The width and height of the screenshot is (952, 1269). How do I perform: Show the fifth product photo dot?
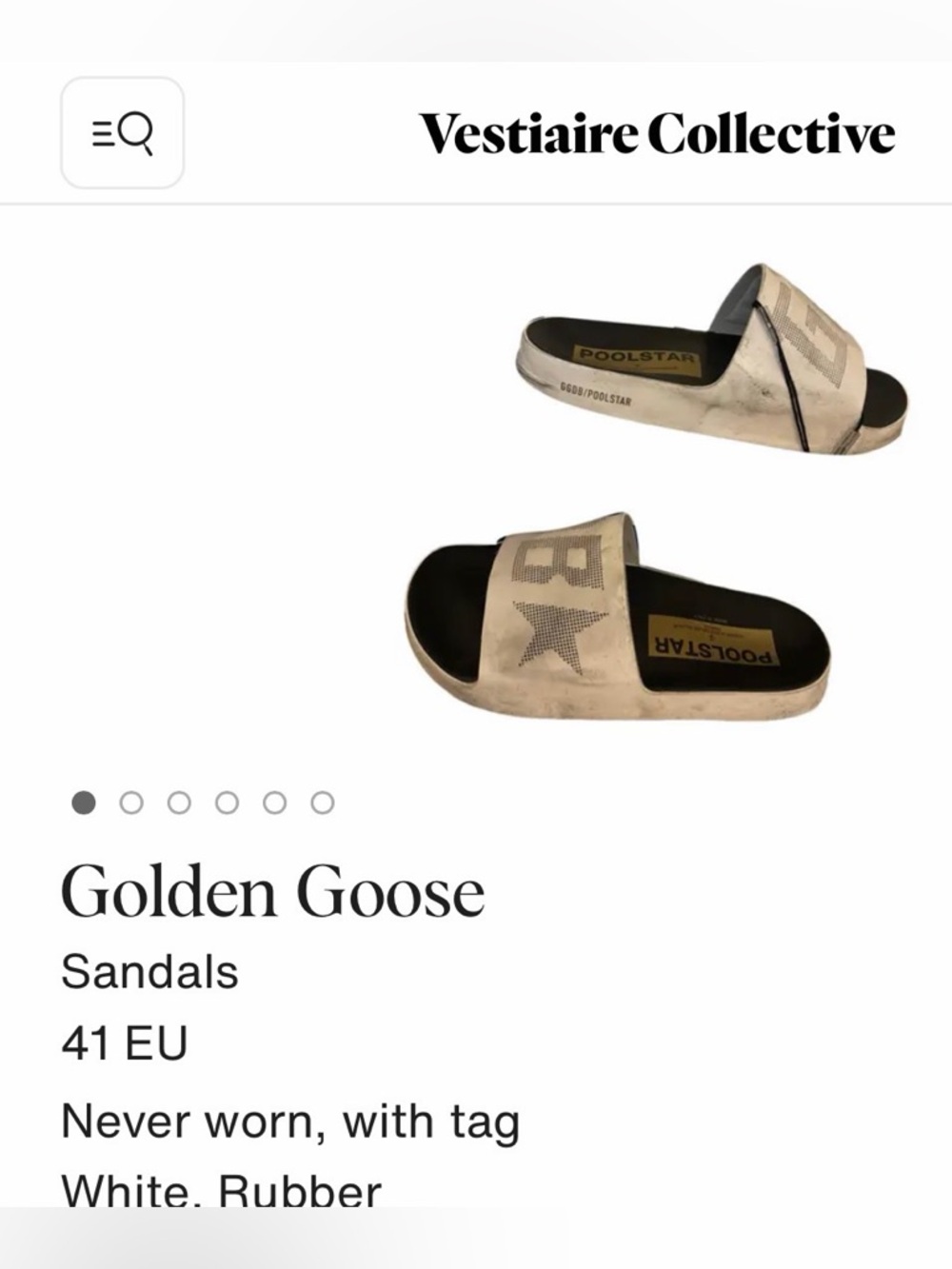(274, 801)
